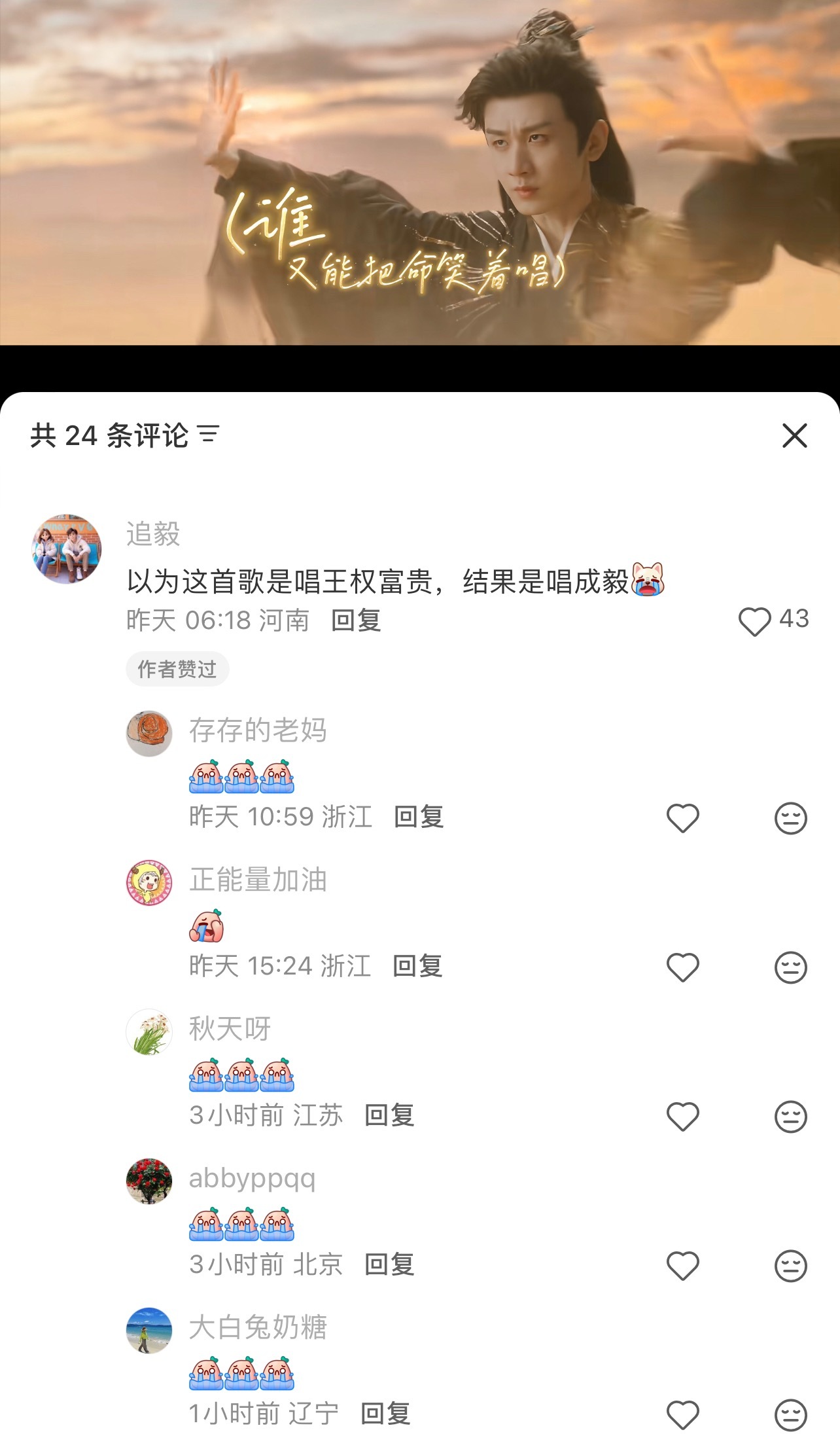Viewport: 840px width, 1434px height.
Task: Tap the 作者赞过 badge
Action: (177, 668)
